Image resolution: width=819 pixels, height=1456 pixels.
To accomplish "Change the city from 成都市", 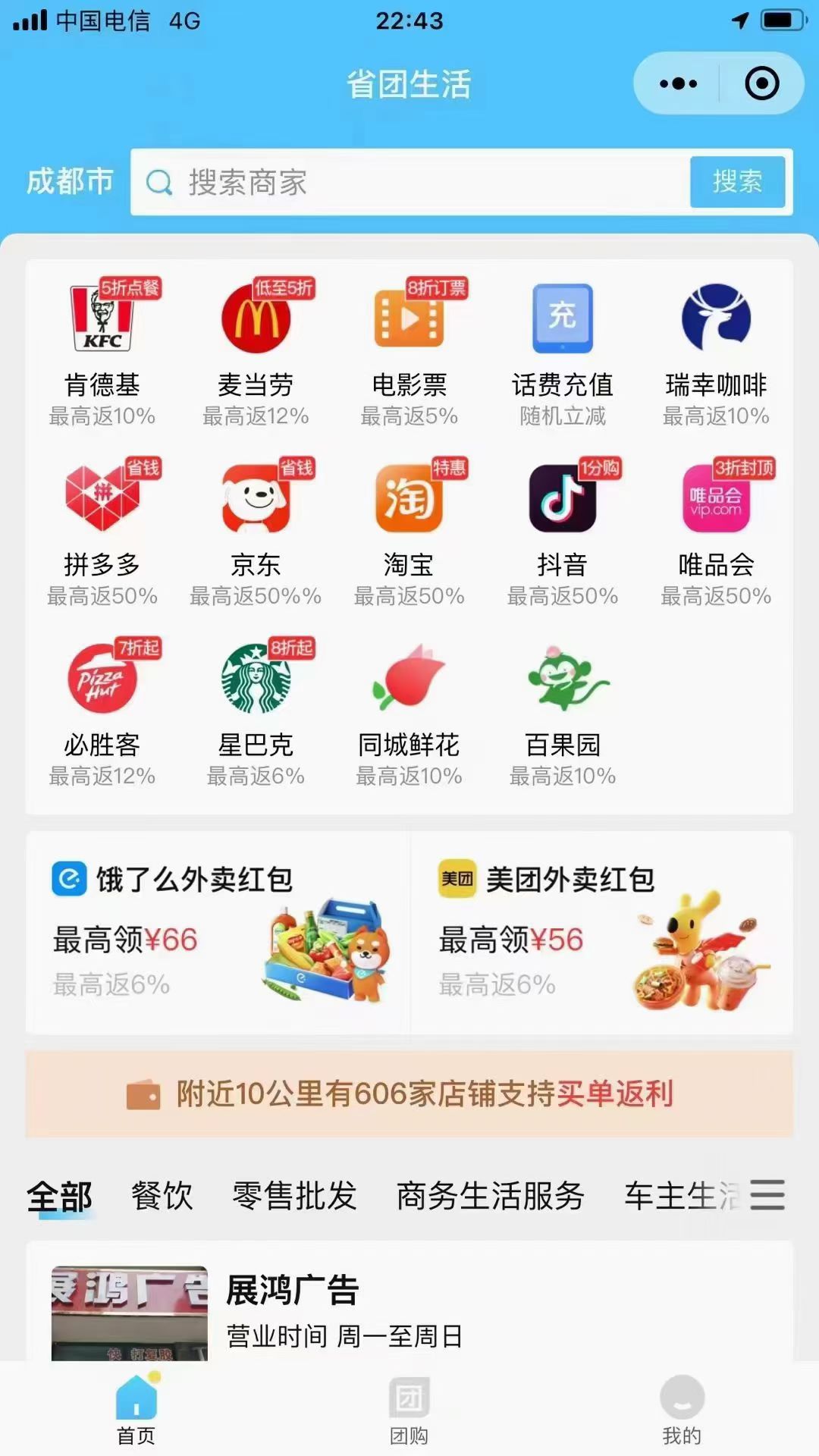I will point(70,181).
